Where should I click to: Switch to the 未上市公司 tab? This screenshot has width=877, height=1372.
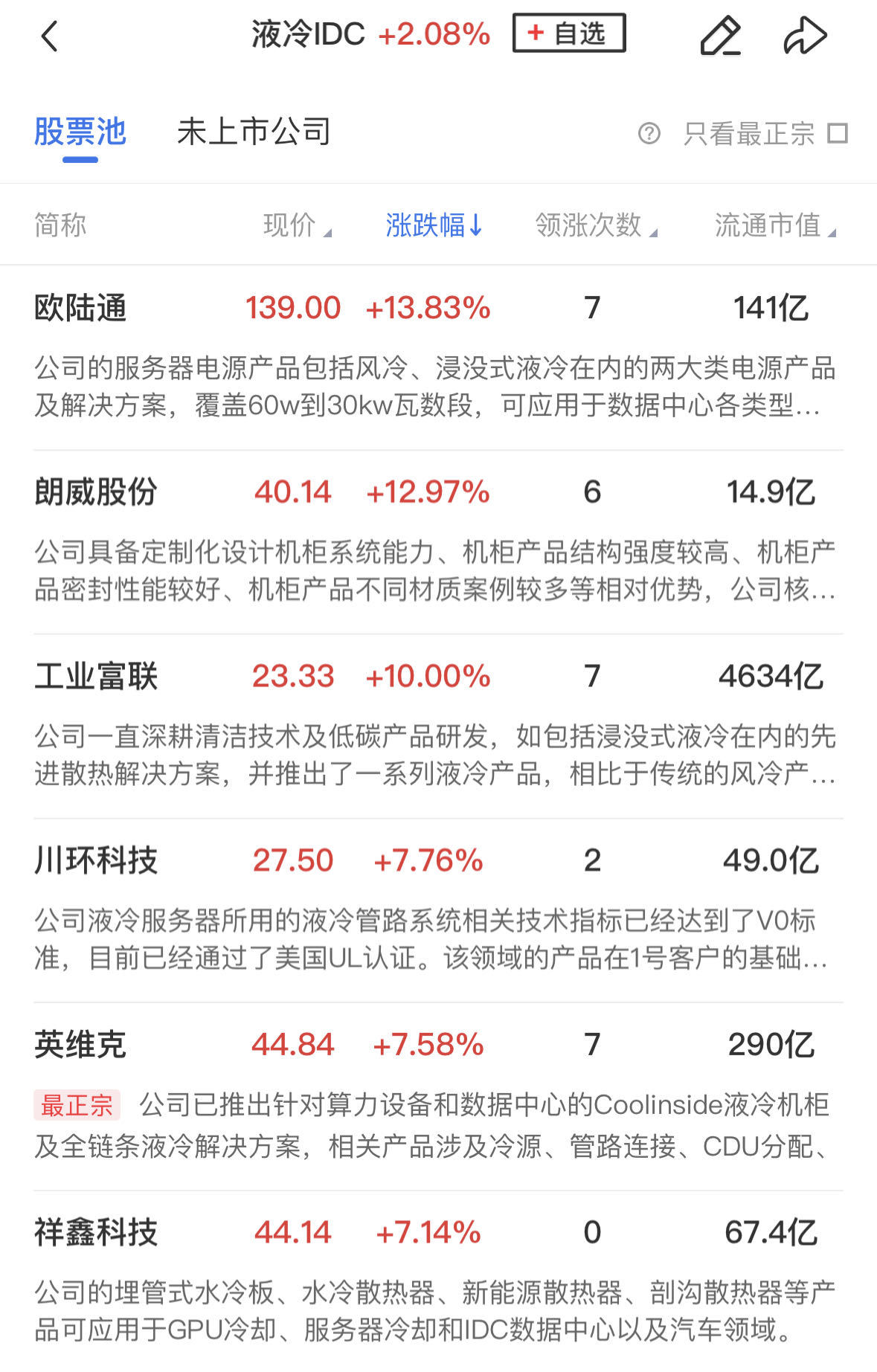coord(254,132)
